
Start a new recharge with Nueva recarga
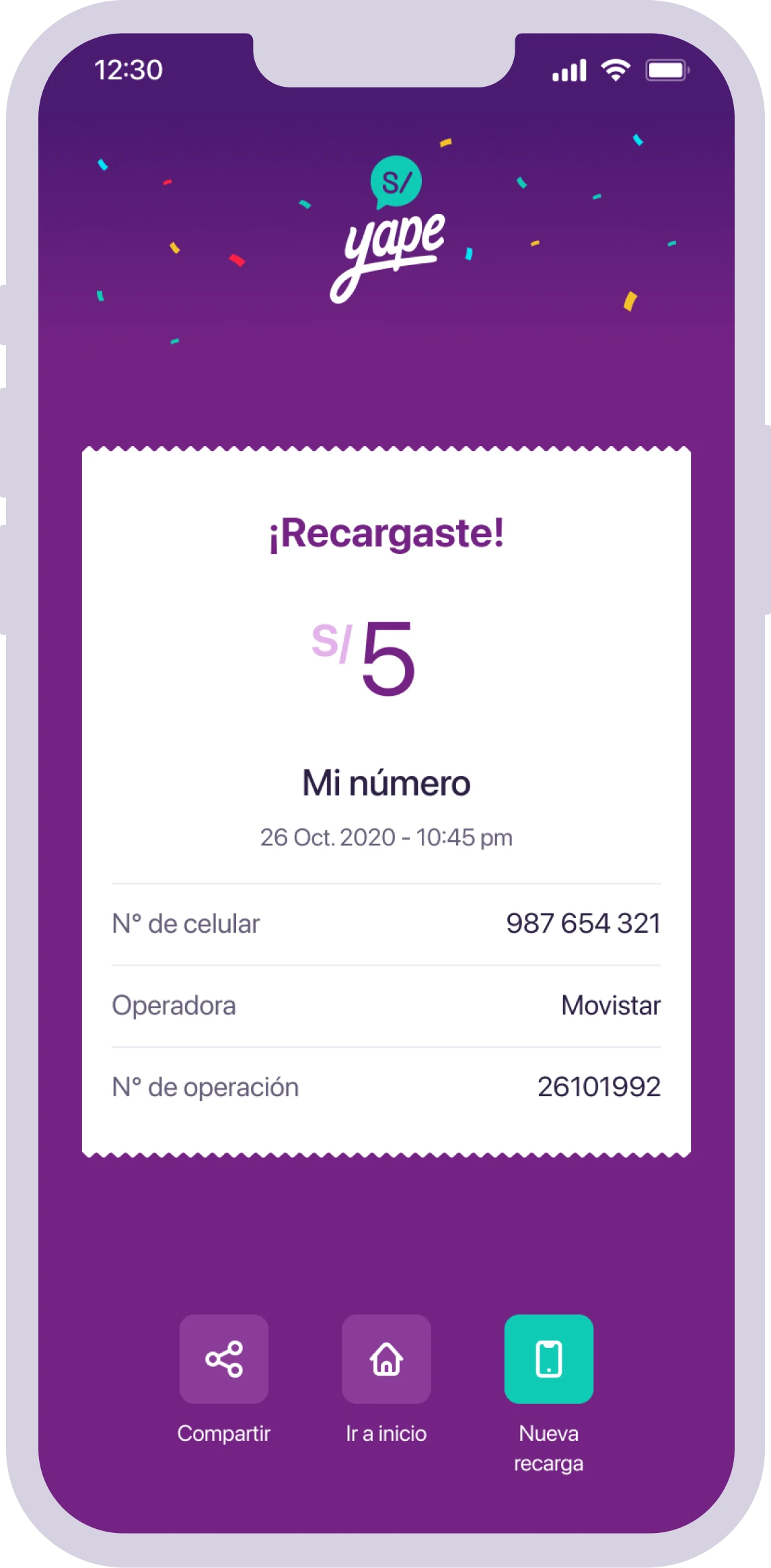(549, 1359)
